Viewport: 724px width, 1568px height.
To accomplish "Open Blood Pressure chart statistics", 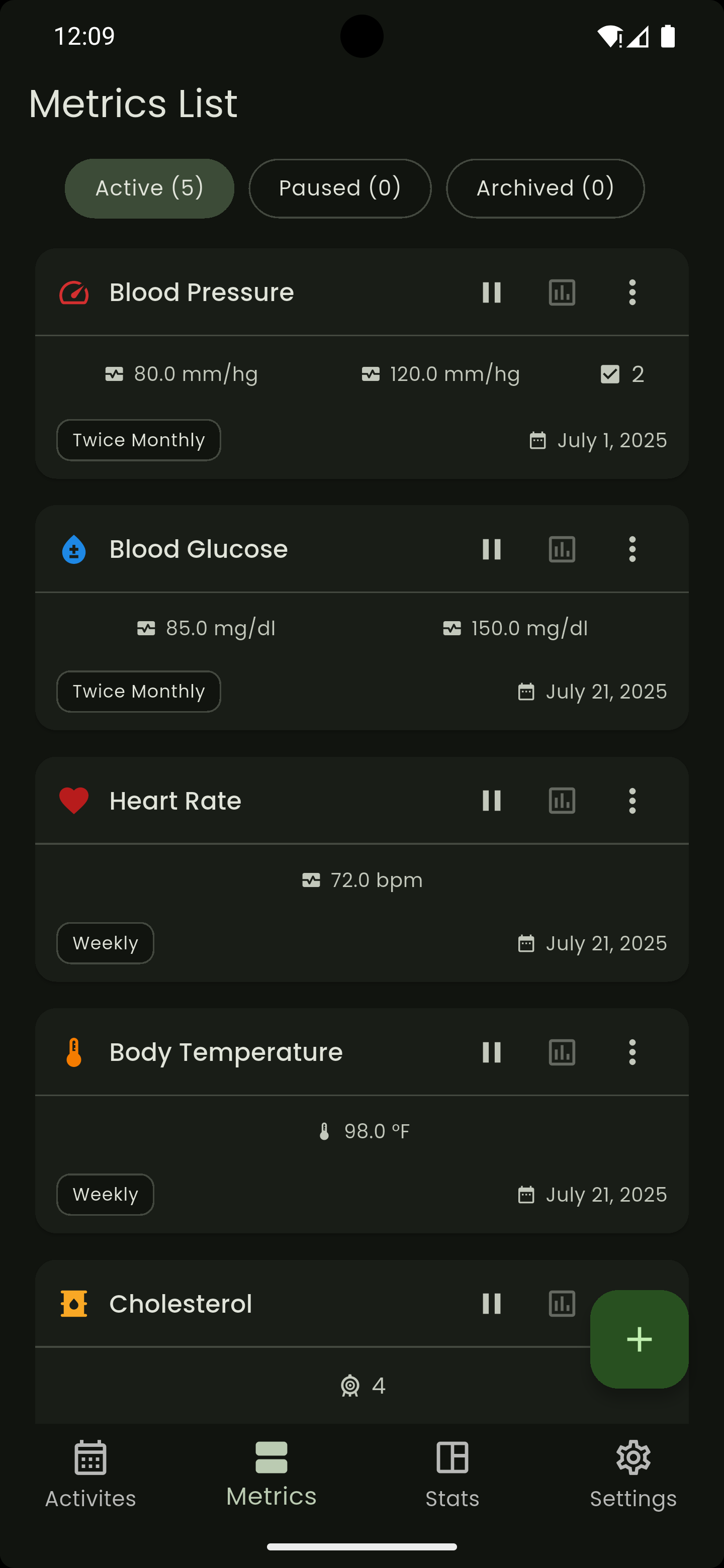I will (562, 293).
